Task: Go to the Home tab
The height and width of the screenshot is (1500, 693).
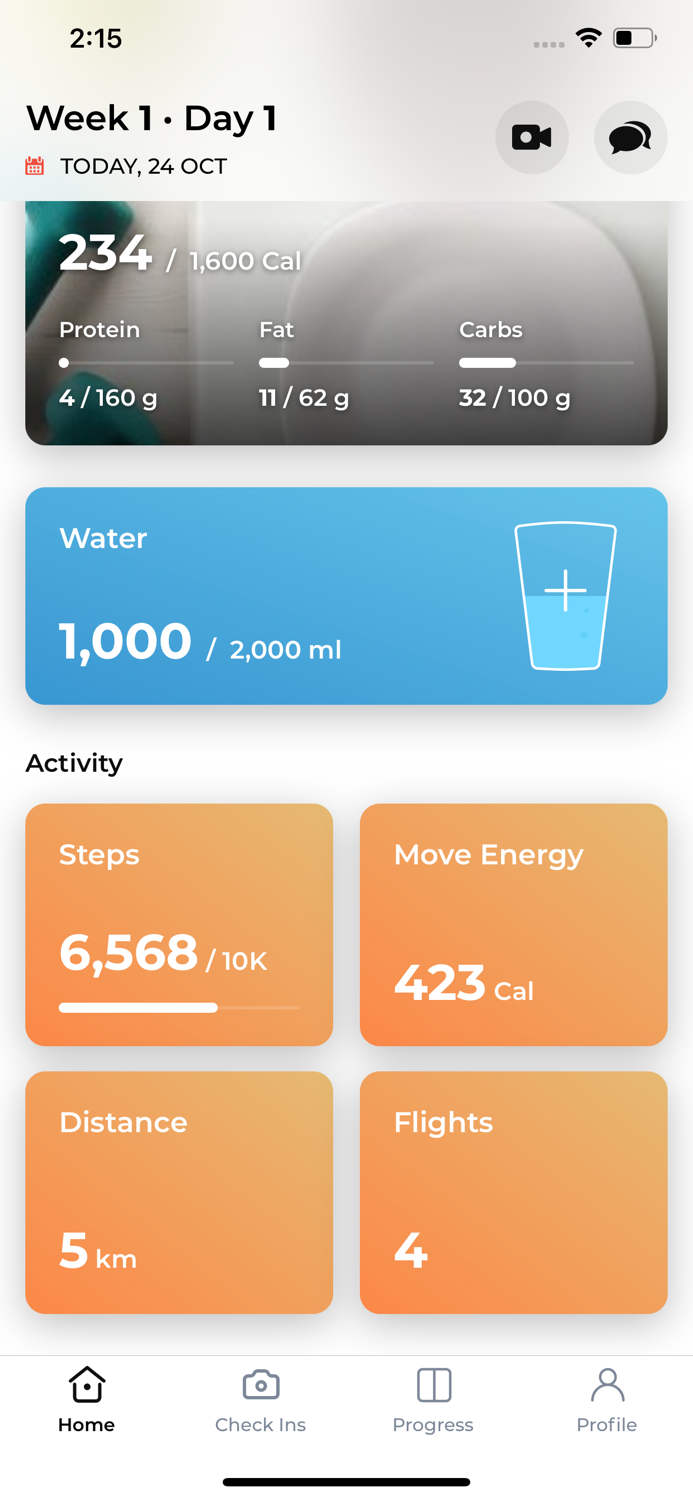Action: pyautogui.click(x=87, y=1400)
